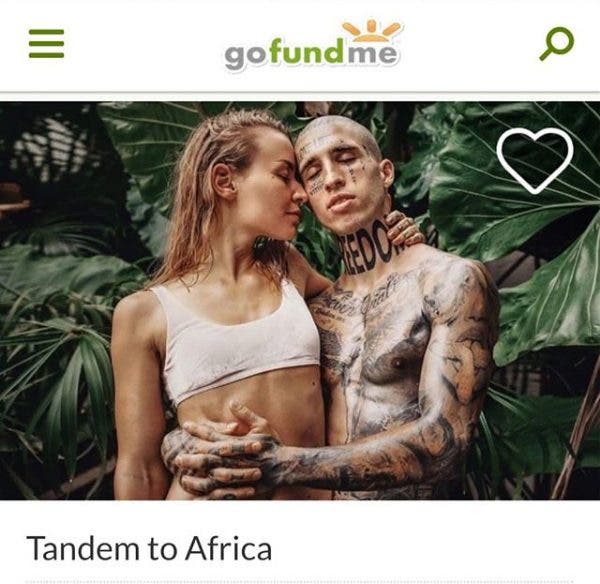Go to the GoFundMe home page
The width and height of the screenshot is (600, 584).
click(x=311, y=47)
